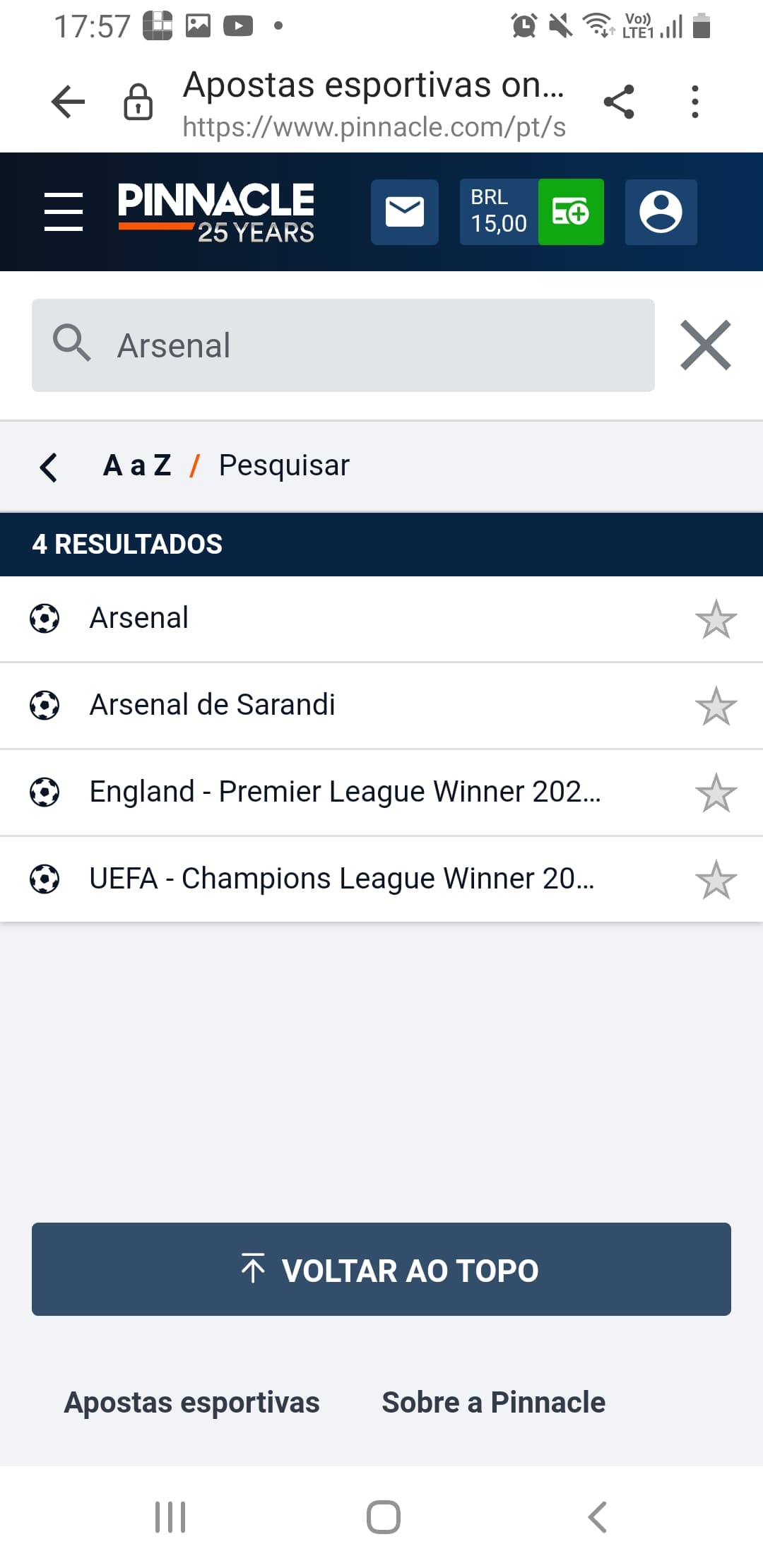The image size is (763, 1568).
Task: Favorite Arsenal with the star
Action: [716, 619]
